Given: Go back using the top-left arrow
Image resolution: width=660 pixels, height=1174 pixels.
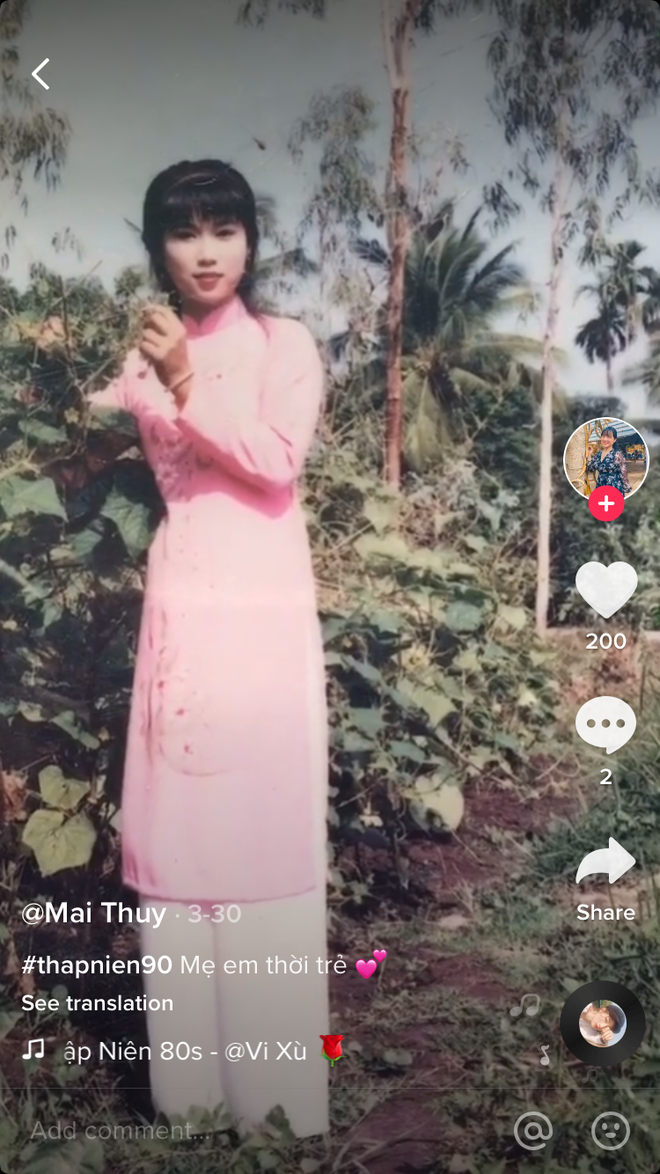Looking at the screenshot, I should click(40, 74).
